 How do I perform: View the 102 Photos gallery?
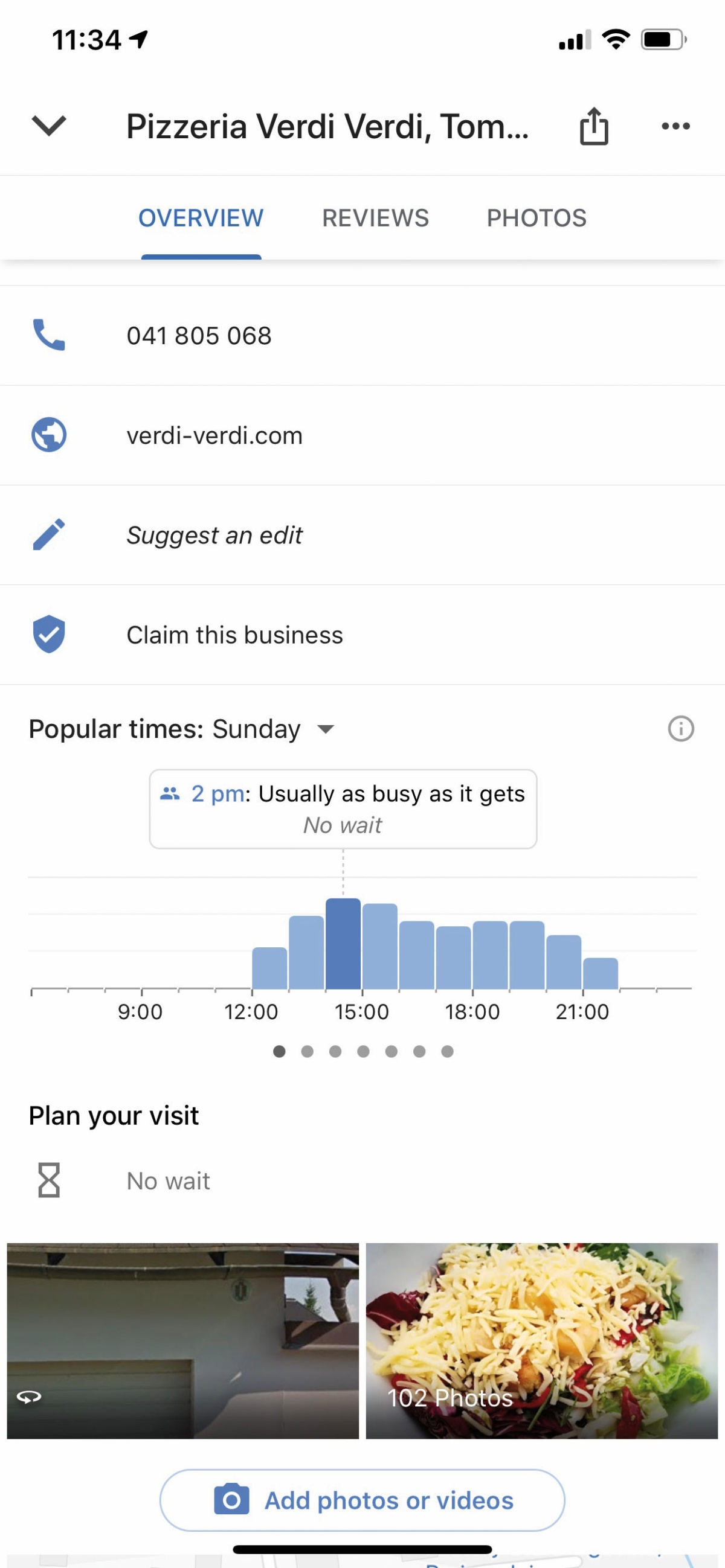(541, 1341)
